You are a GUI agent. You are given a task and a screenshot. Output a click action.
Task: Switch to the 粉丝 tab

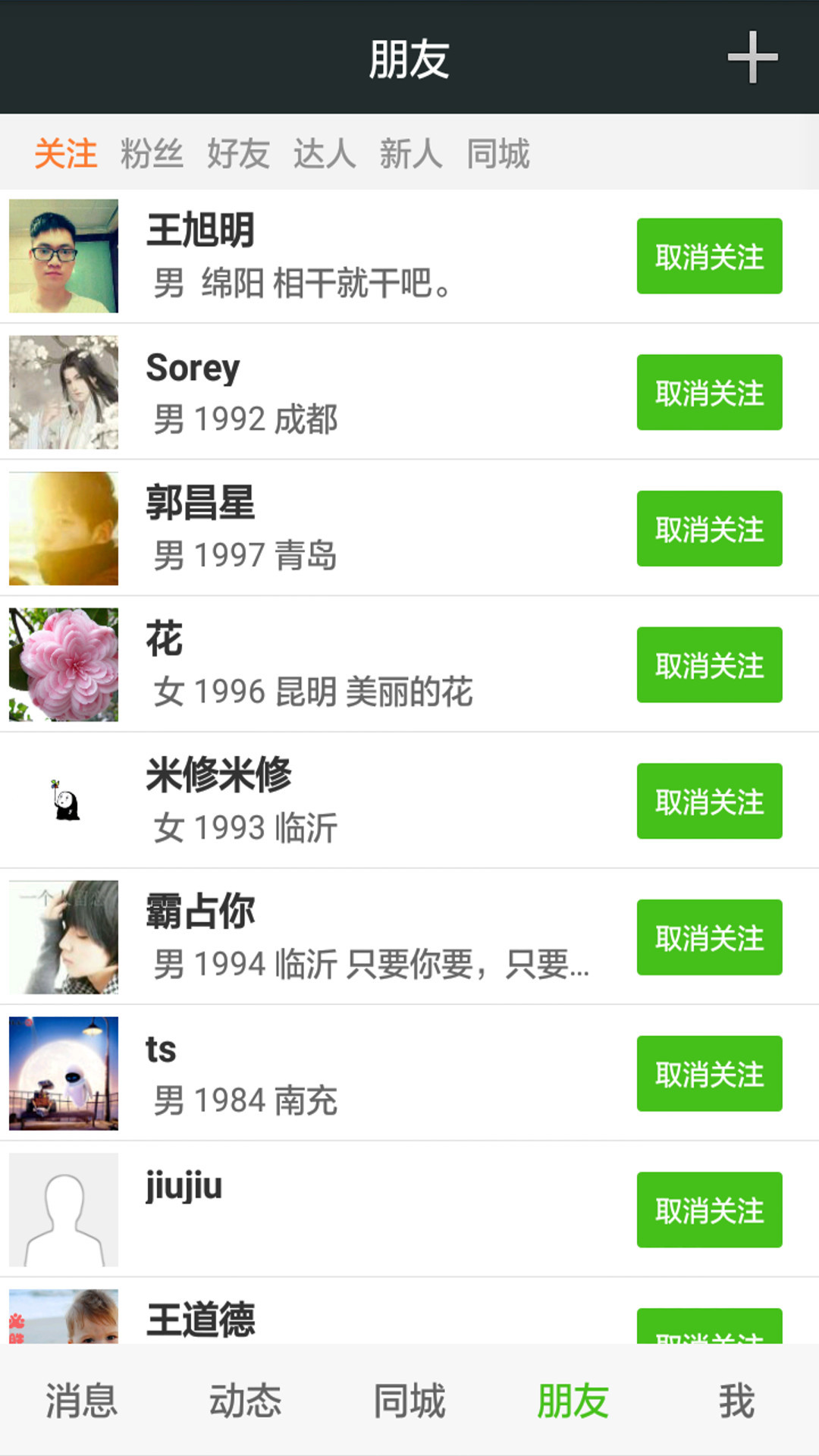point(152,153)
